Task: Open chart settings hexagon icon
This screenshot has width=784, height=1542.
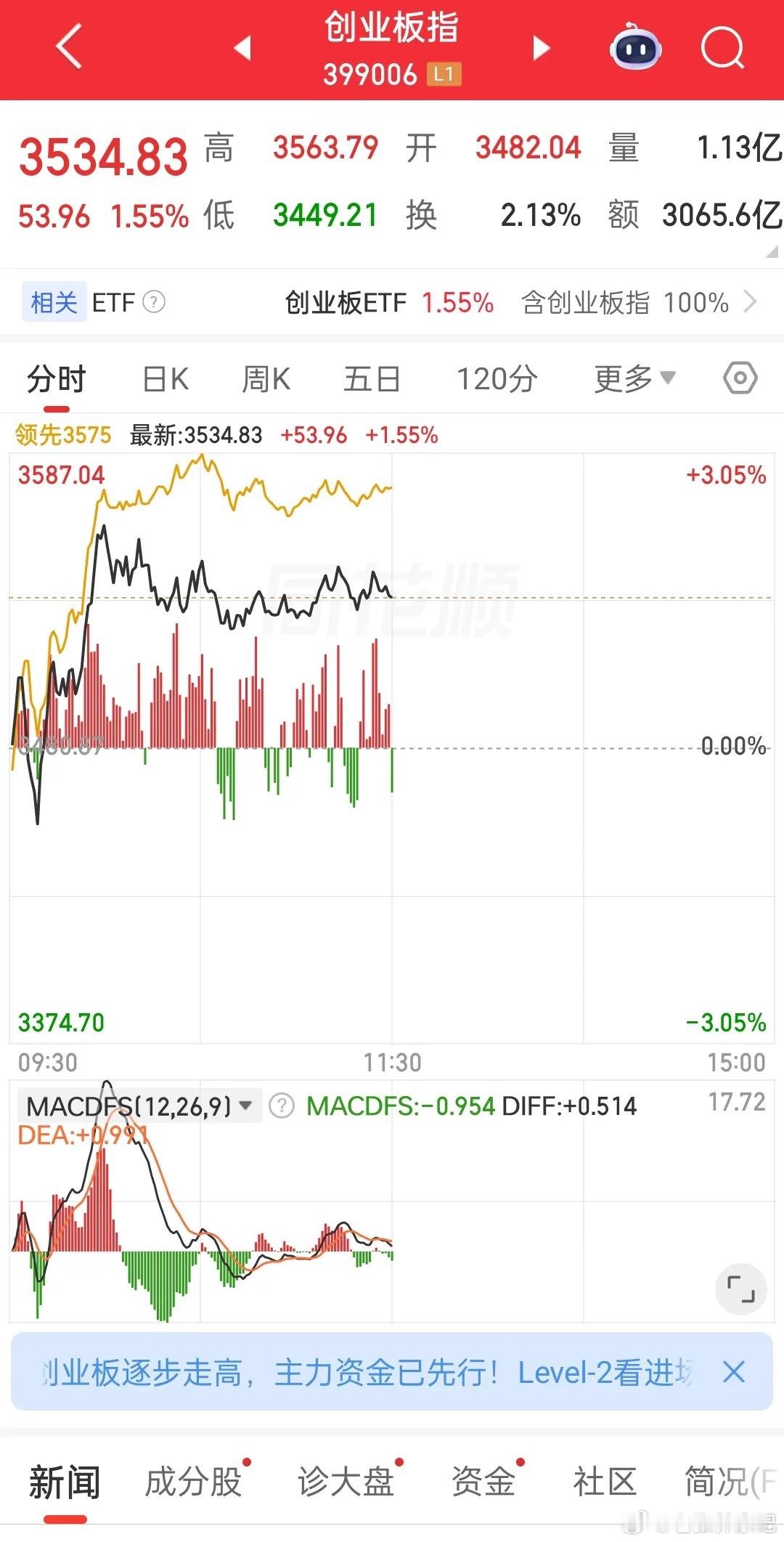Action: (740, 378)
